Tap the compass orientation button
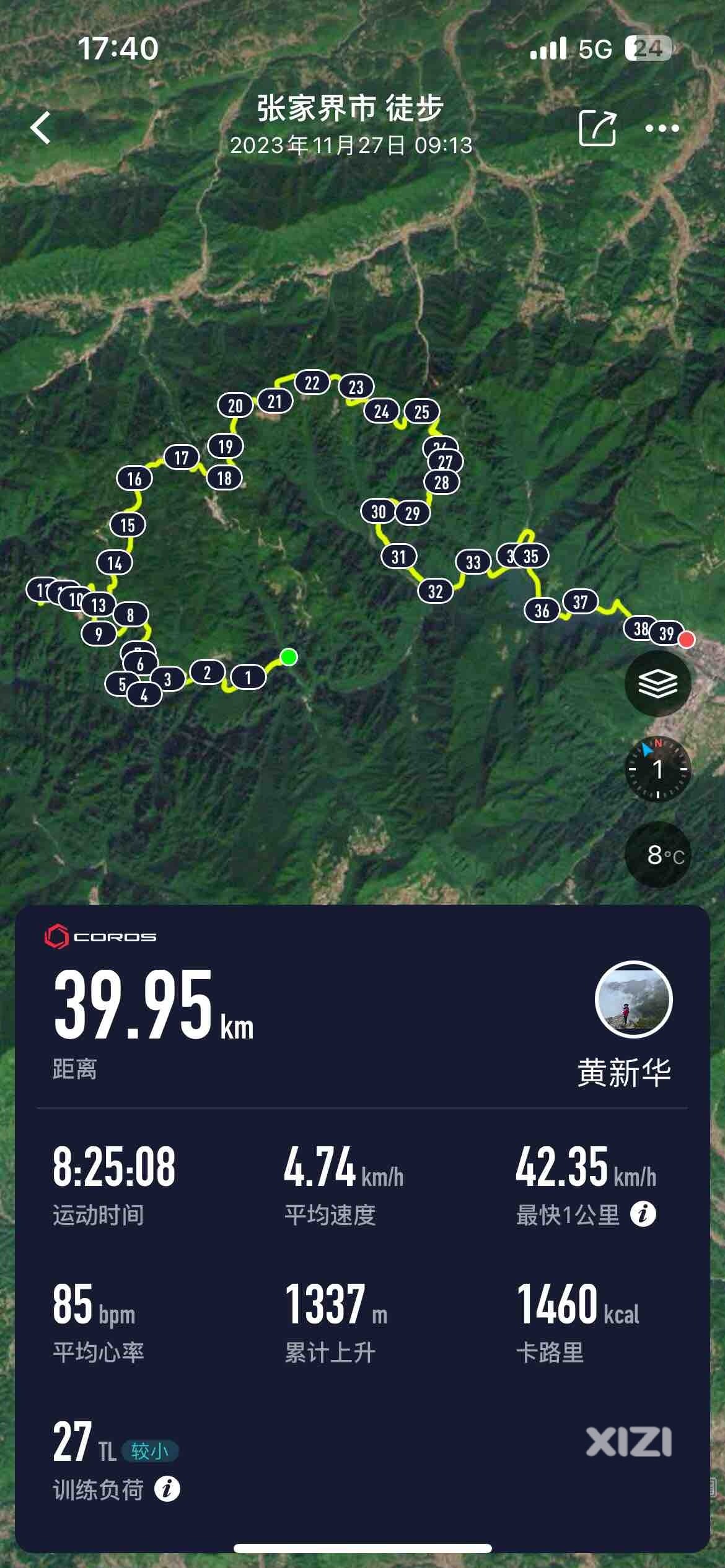 pos(657,769)
